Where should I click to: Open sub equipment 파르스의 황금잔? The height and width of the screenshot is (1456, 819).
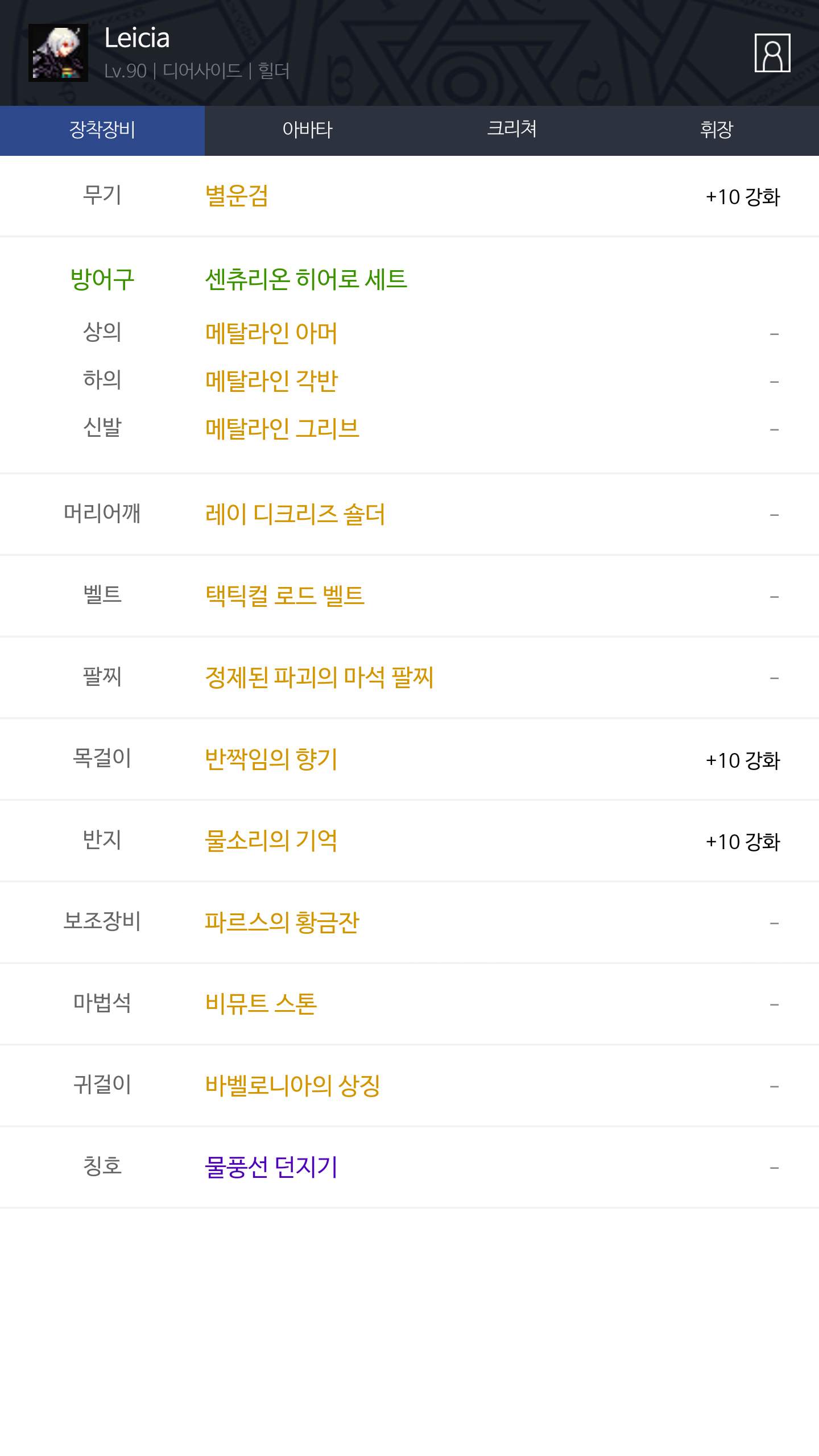[282, 923]
